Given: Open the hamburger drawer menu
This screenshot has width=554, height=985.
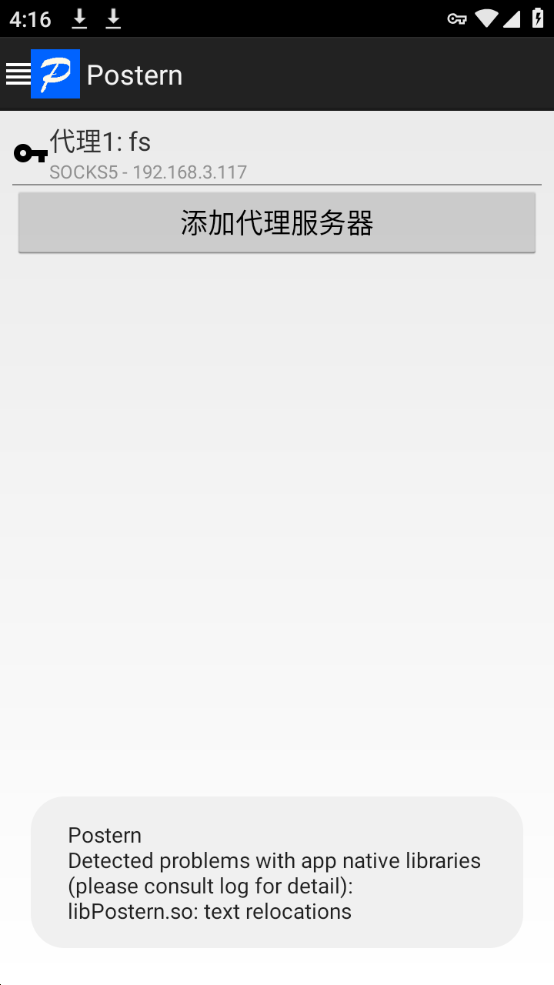Looking at the screenshot, I should point(18,74).
